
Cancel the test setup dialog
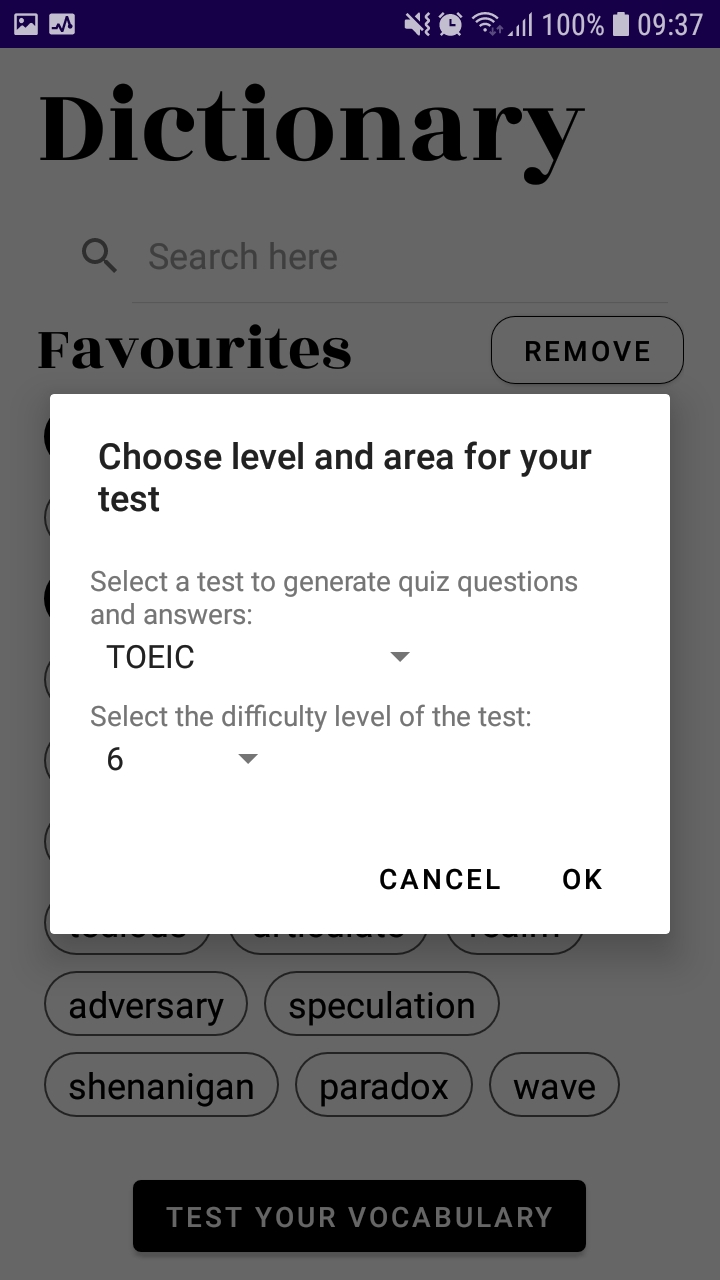tap(440, 879)
